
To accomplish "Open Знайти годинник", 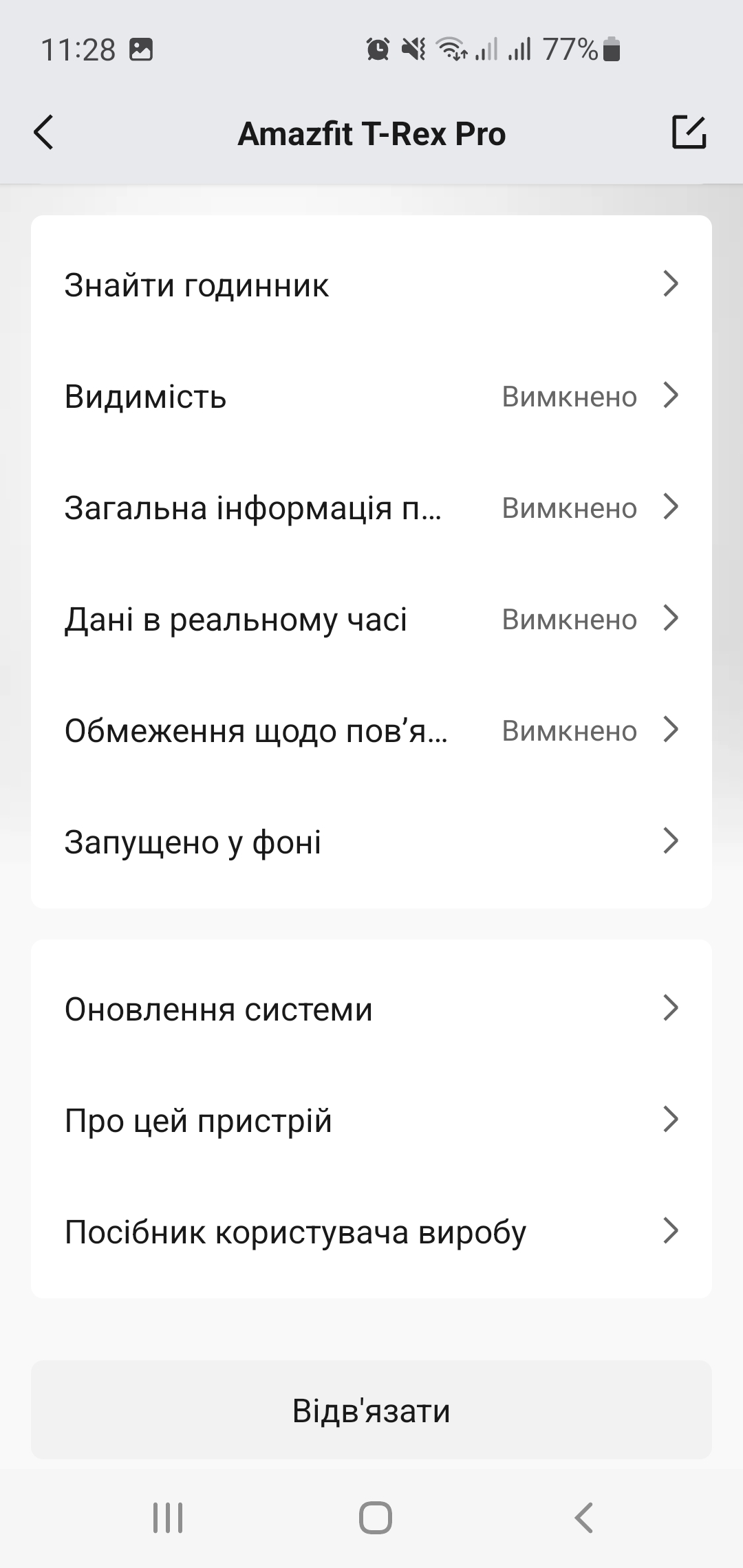I will pyautogui.click(x=371, y=285).
